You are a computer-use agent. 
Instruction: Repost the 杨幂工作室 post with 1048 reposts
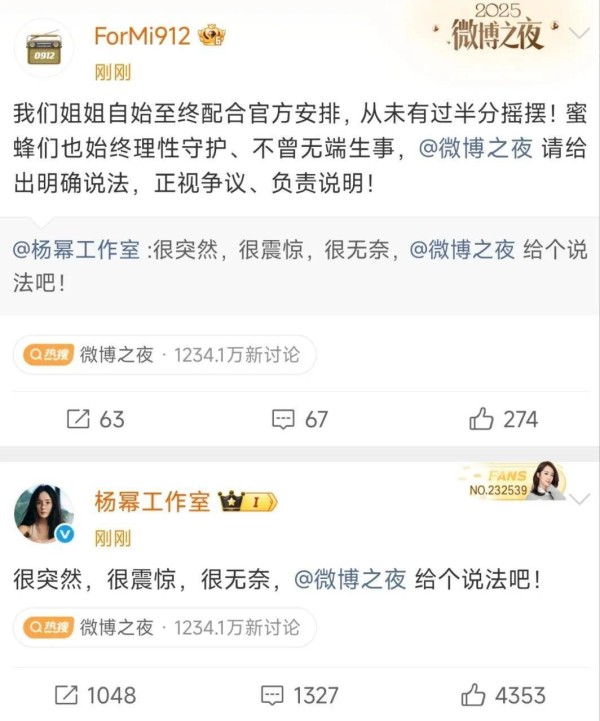[x=95, y=694]
